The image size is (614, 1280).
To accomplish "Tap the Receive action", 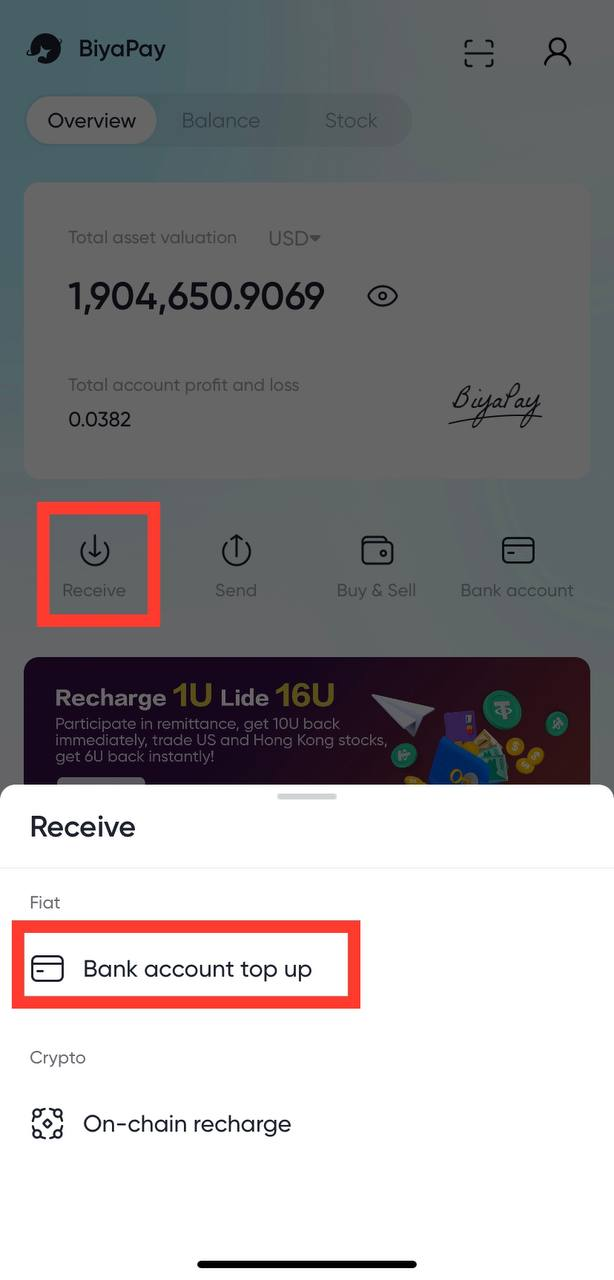I will (x=95, y=565).
